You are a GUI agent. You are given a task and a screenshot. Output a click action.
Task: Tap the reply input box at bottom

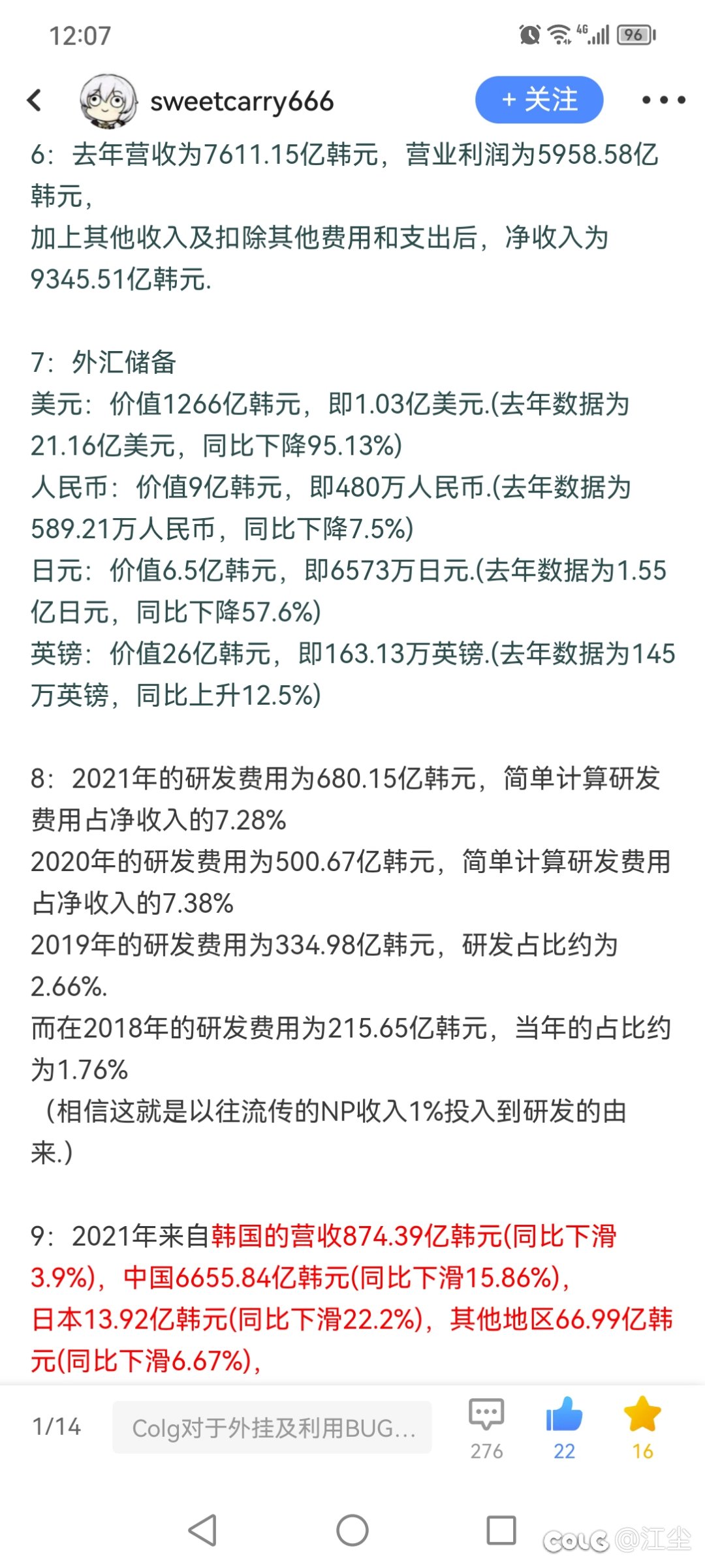coord(272,1427)
